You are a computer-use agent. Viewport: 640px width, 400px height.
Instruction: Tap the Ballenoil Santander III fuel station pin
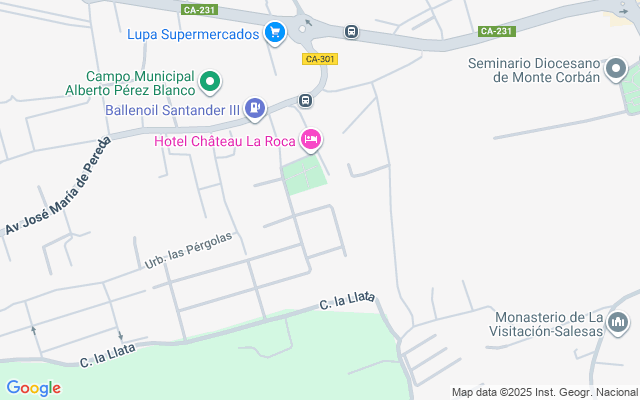coord(256,107)
